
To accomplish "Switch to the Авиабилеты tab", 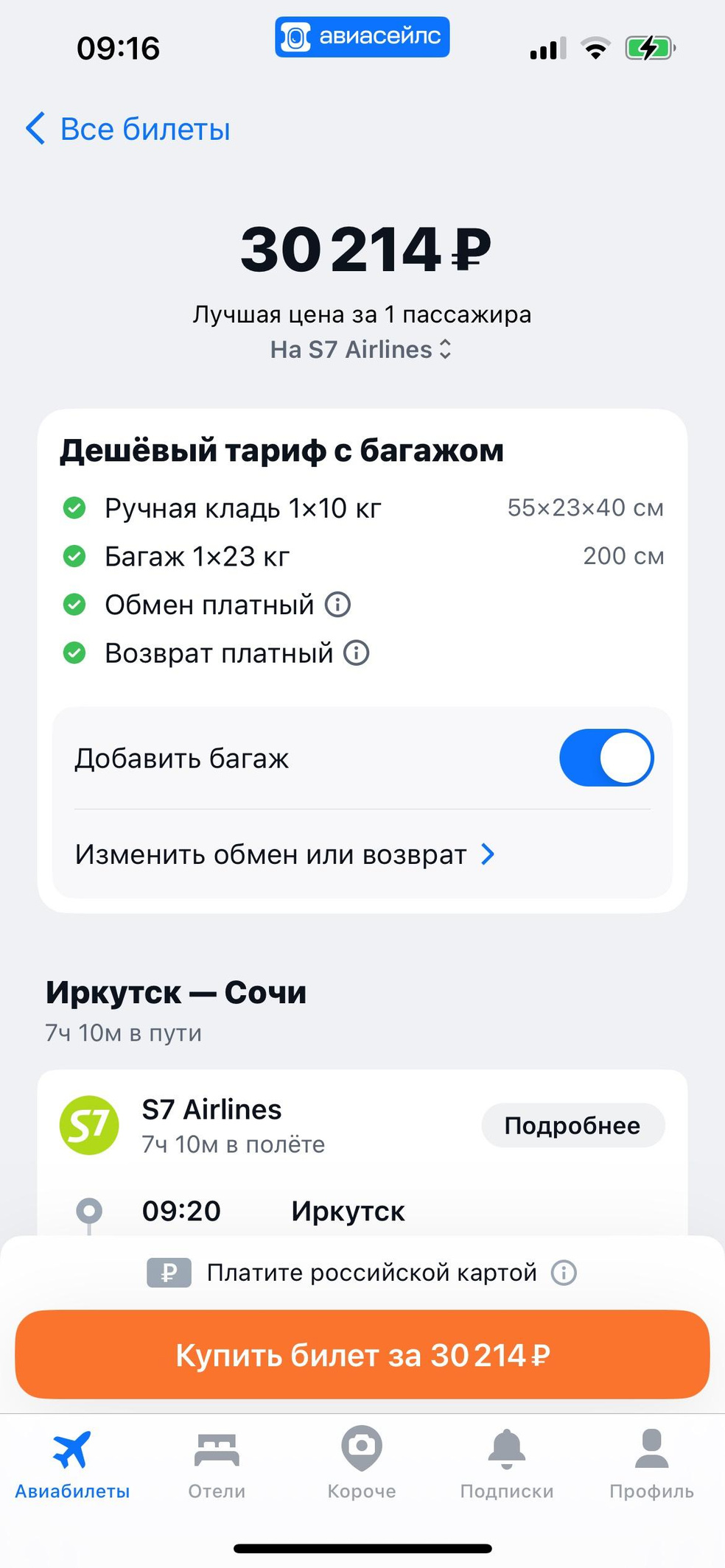I will pos(72,1466).
